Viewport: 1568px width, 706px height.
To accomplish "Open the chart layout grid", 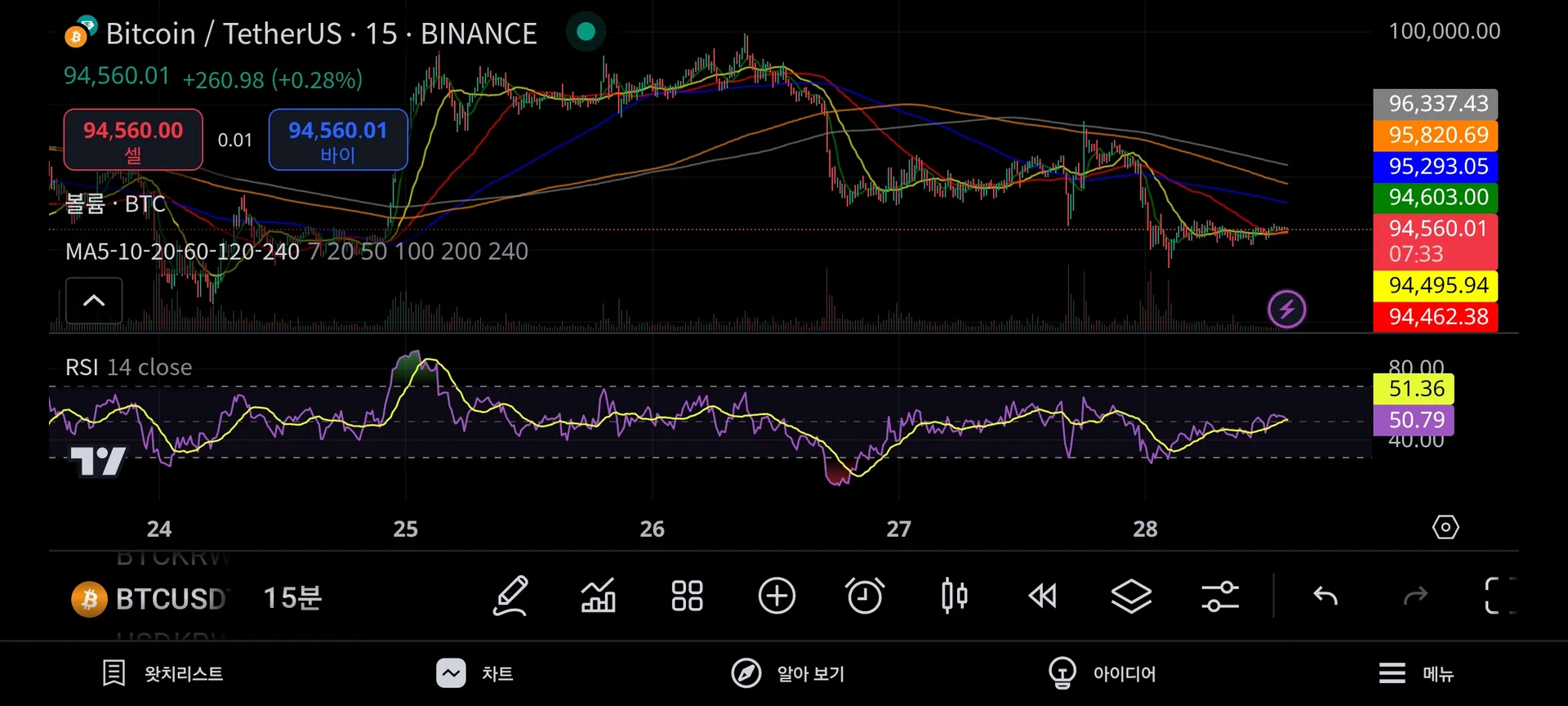I will point(687,596).
